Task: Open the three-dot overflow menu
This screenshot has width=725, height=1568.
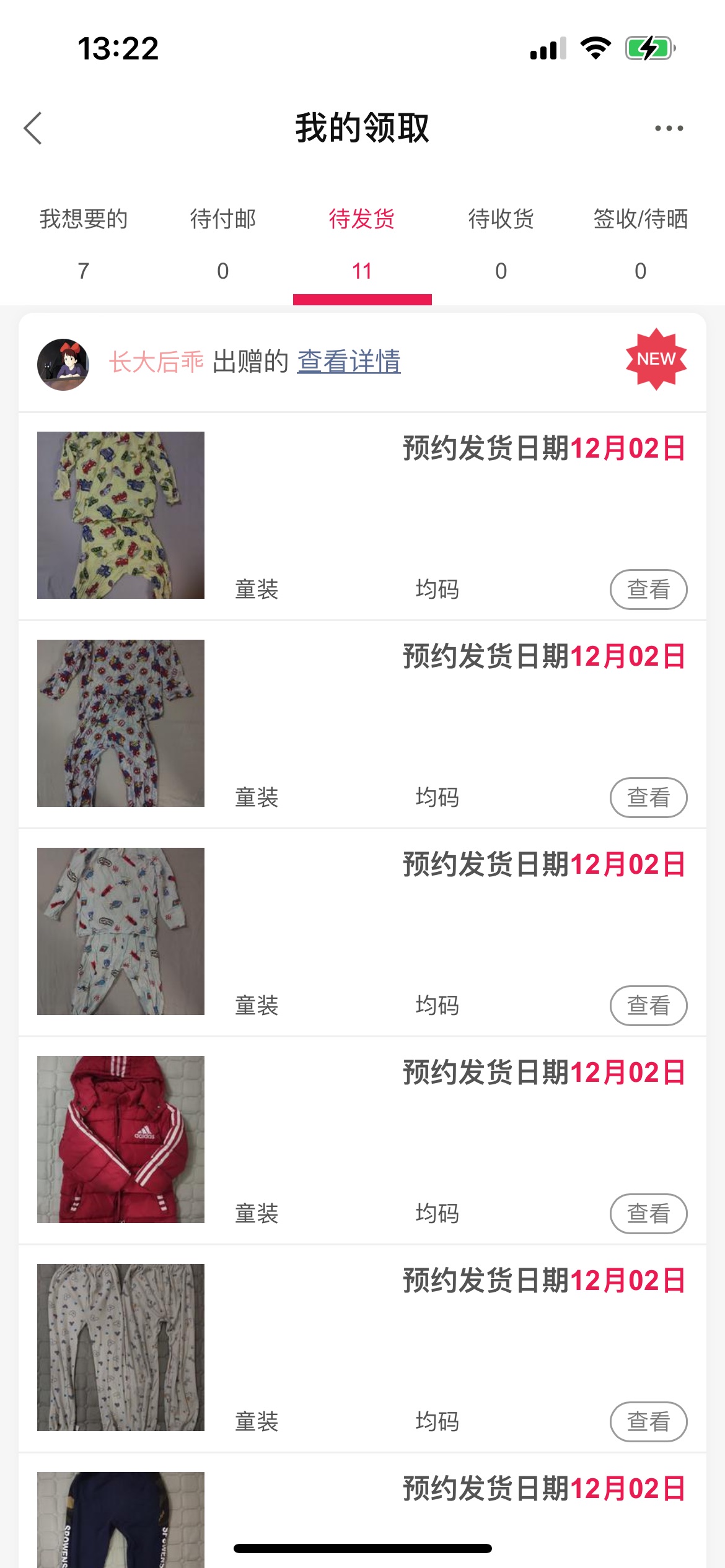Action: point(669,128)
